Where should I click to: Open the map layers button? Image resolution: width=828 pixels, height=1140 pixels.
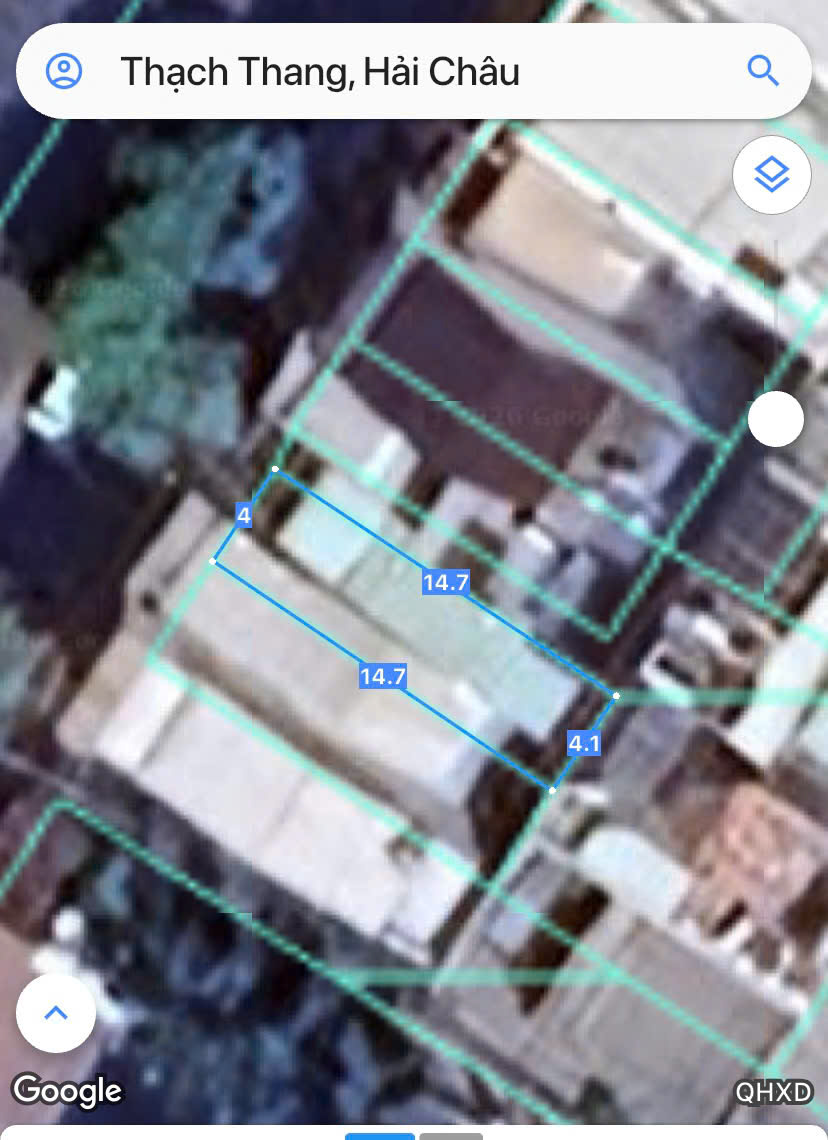772,176
